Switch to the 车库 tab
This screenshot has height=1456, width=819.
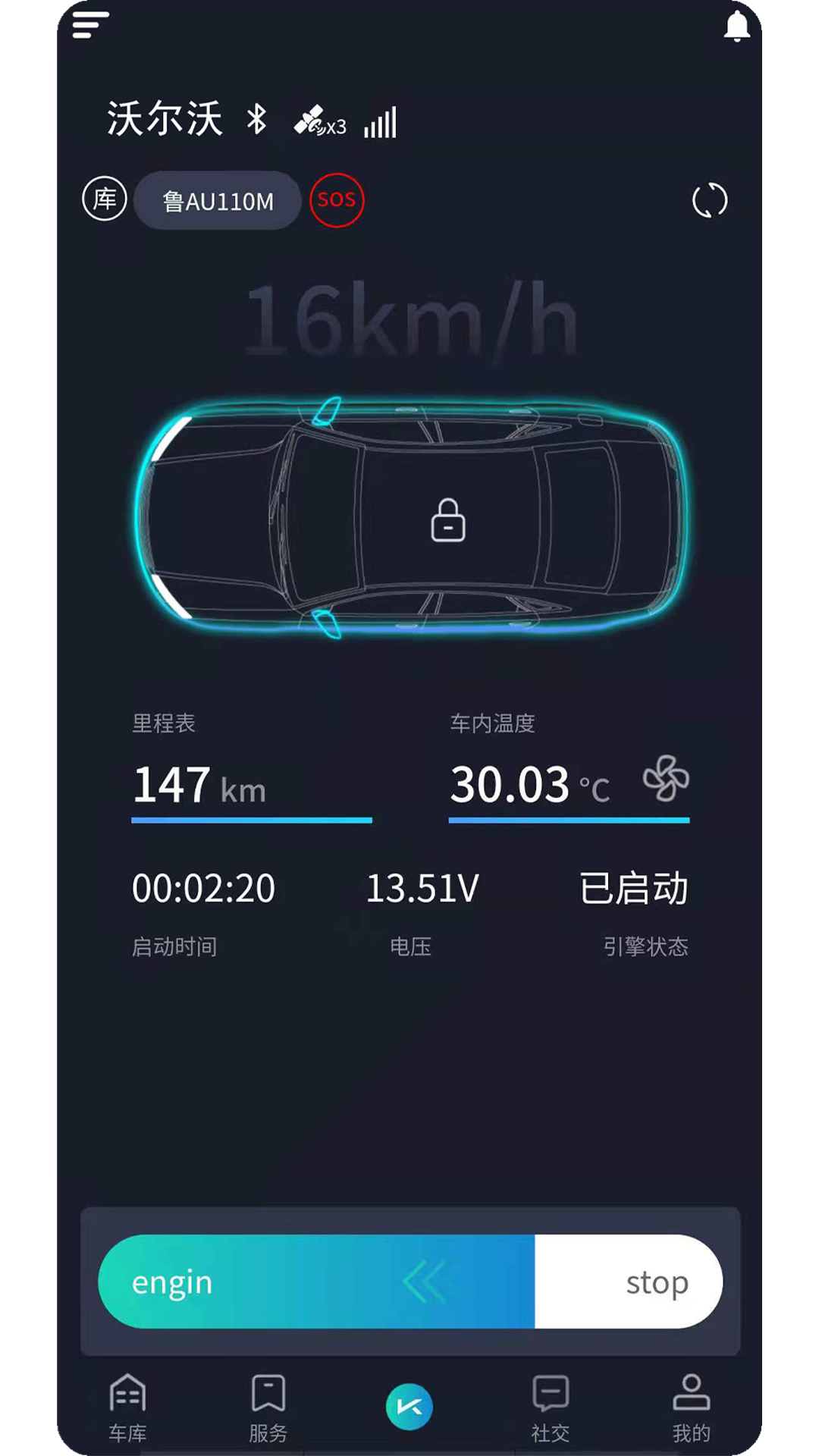pos(127,1407)
